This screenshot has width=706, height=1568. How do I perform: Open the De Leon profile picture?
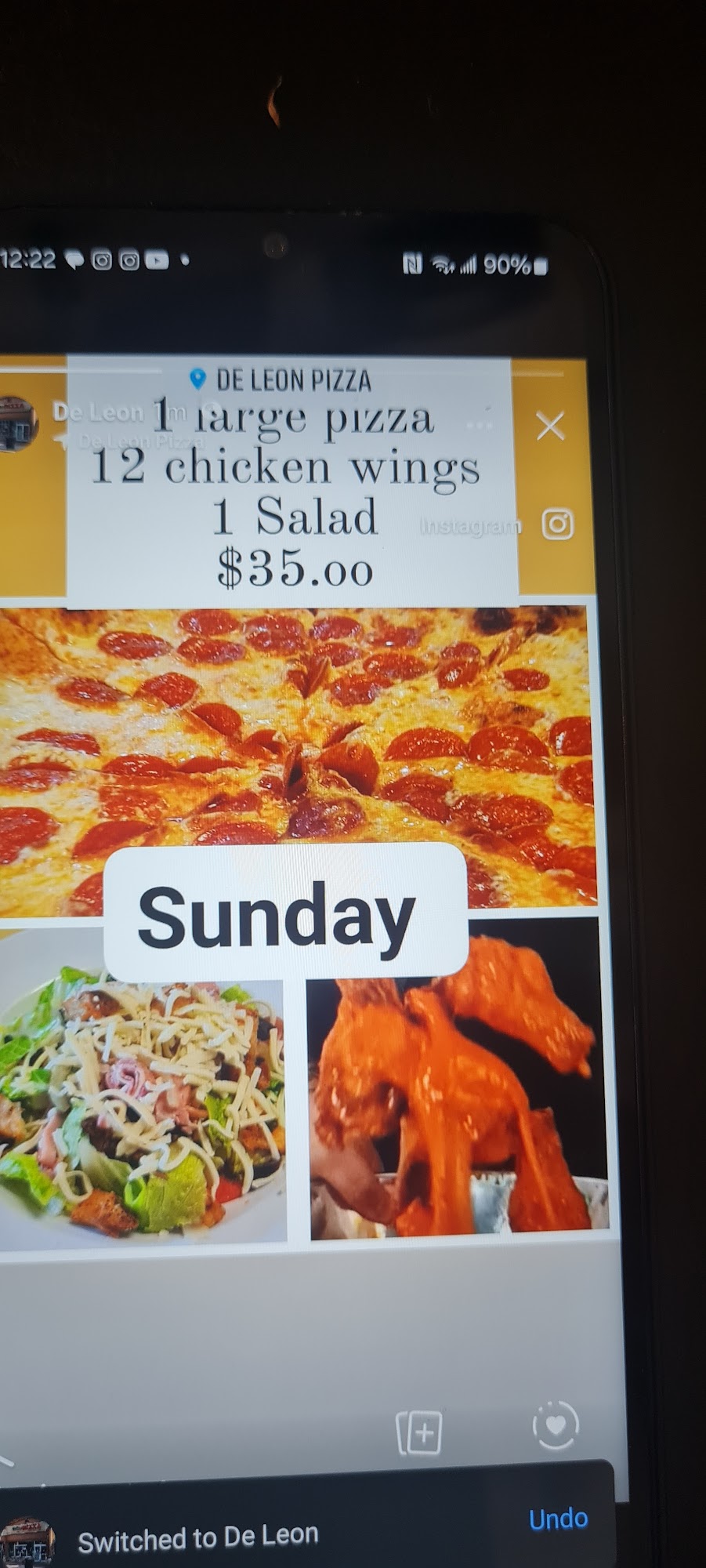tap(17, 424)
